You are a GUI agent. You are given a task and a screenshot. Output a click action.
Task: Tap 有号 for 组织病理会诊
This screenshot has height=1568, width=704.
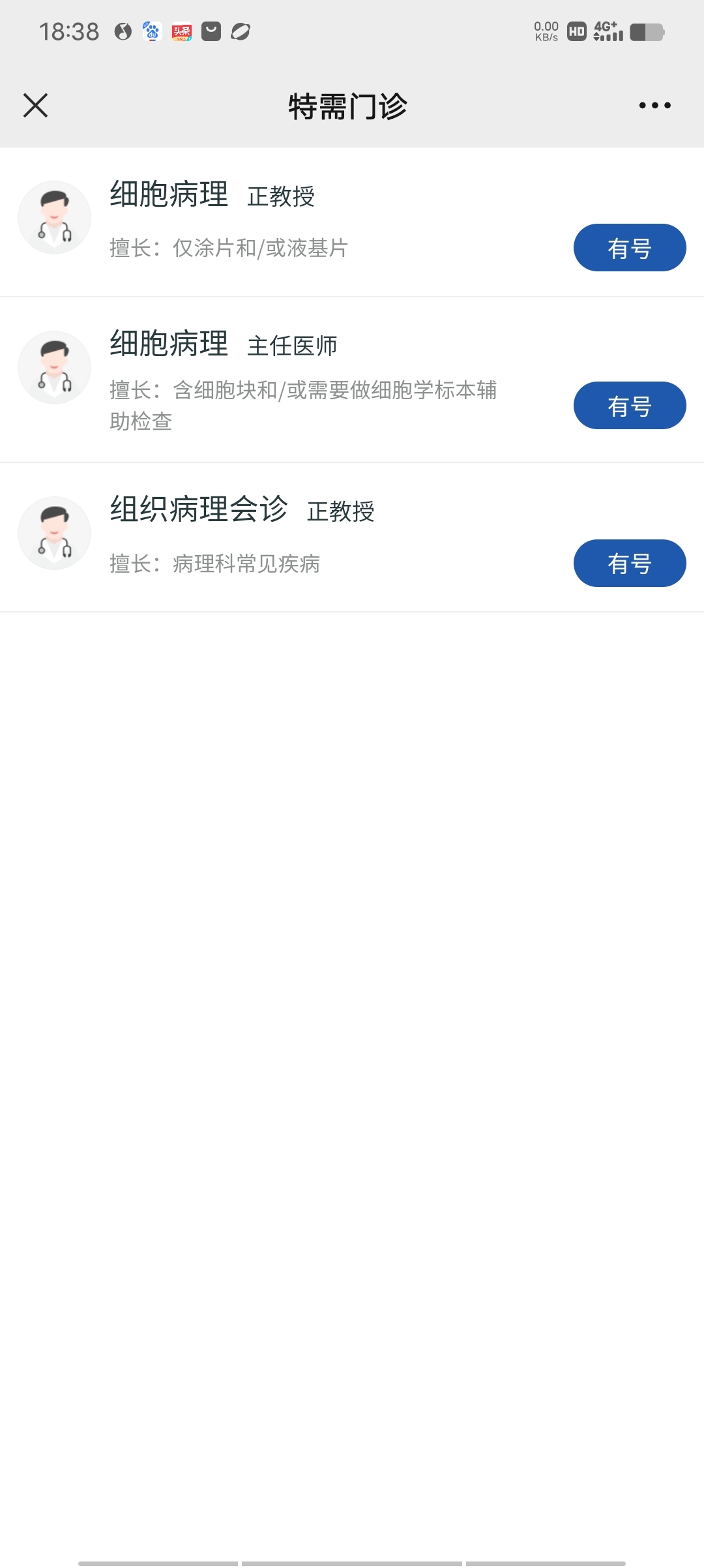(x=629, y=564)
